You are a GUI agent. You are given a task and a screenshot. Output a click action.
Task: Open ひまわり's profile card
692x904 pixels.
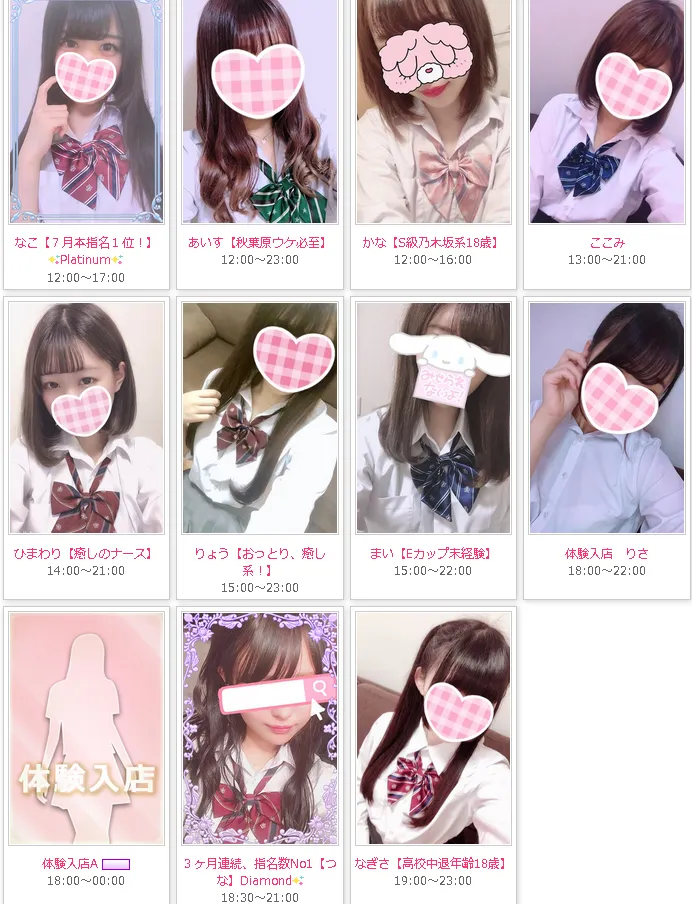(x=86, y=418)
